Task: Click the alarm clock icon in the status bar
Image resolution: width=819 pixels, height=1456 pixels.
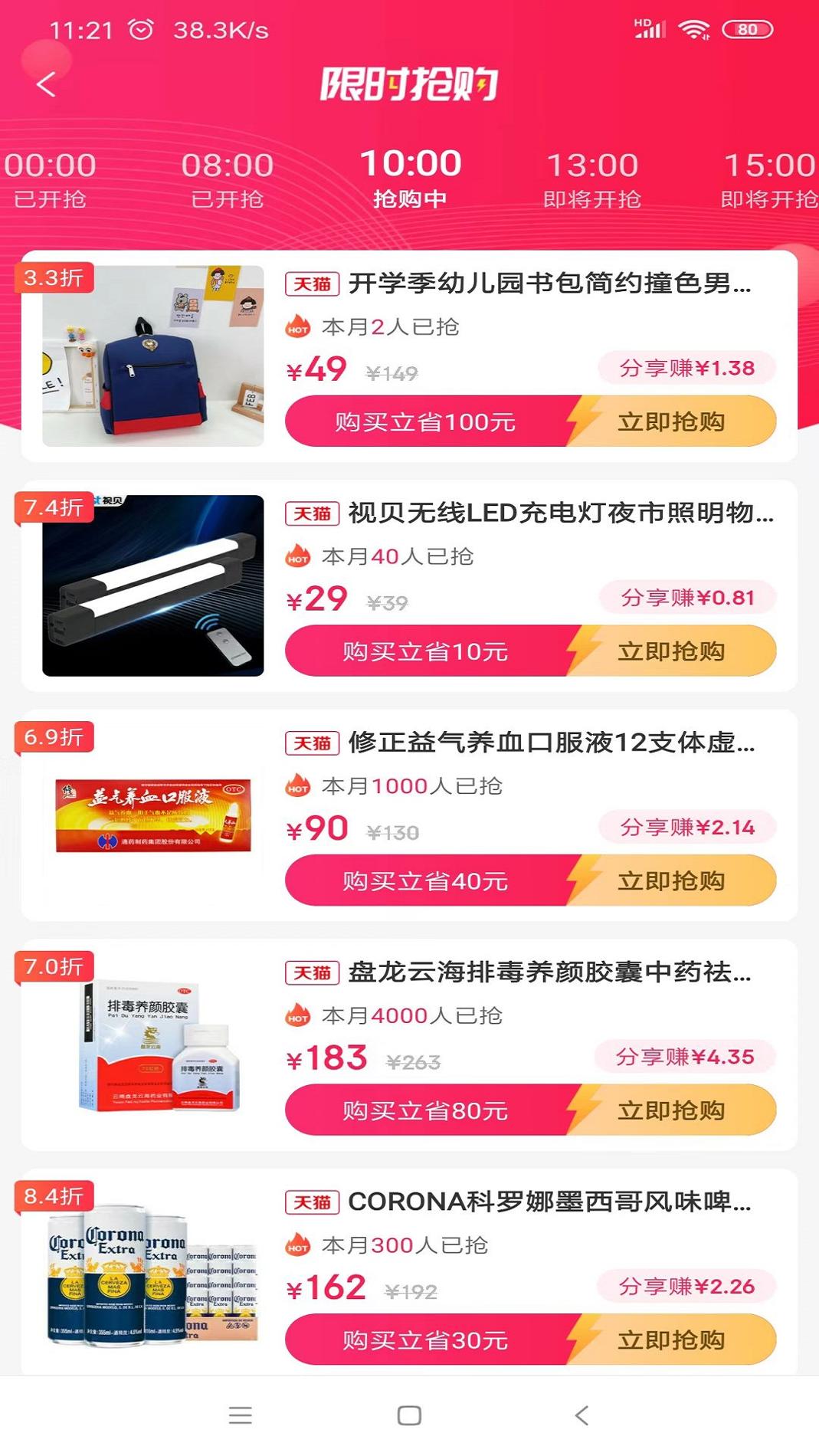Action: click(x=140, y=30)
